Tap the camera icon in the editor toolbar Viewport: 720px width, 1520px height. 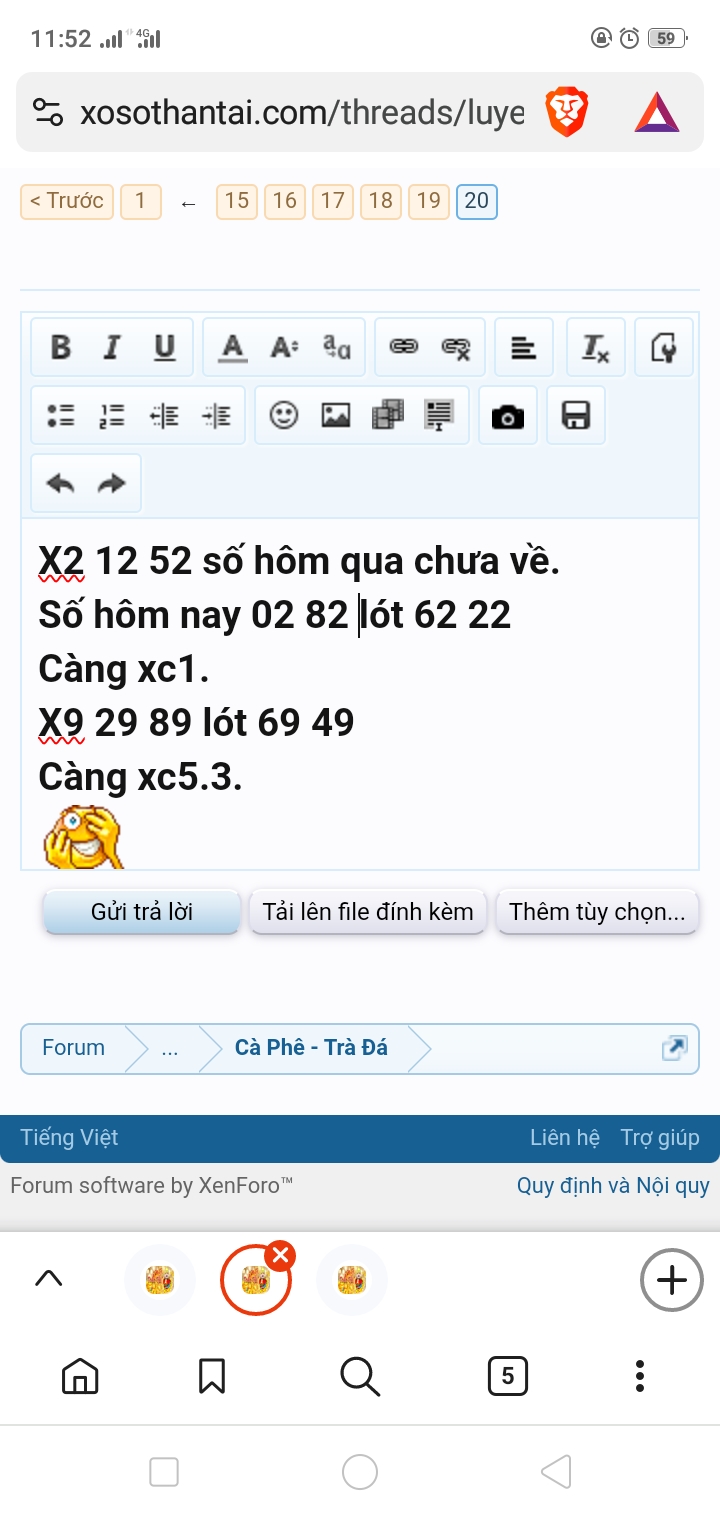[x=508, y=415]
